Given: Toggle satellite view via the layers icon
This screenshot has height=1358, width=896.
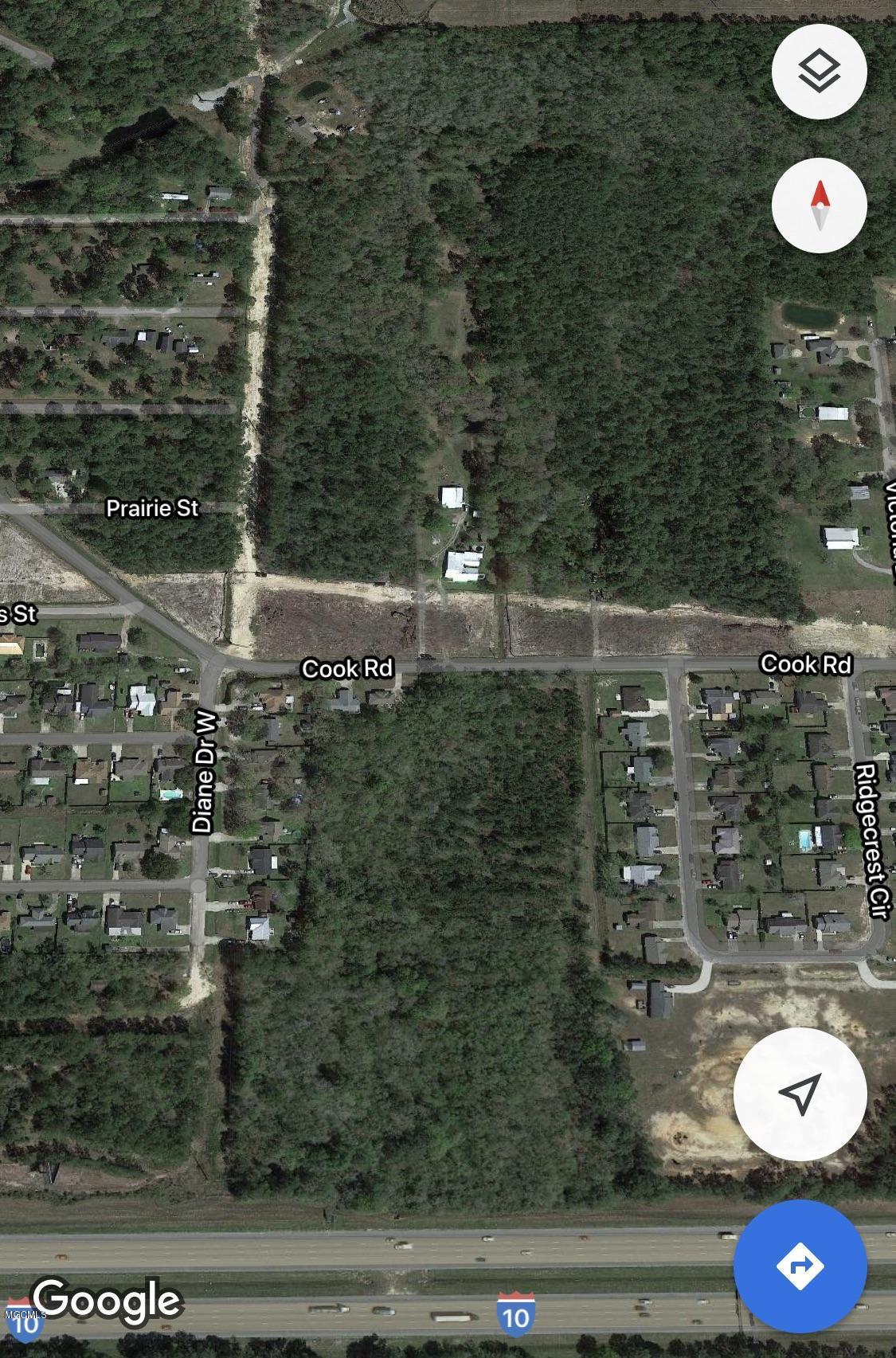Looking at the screenshot, I should tap(820, 71).
